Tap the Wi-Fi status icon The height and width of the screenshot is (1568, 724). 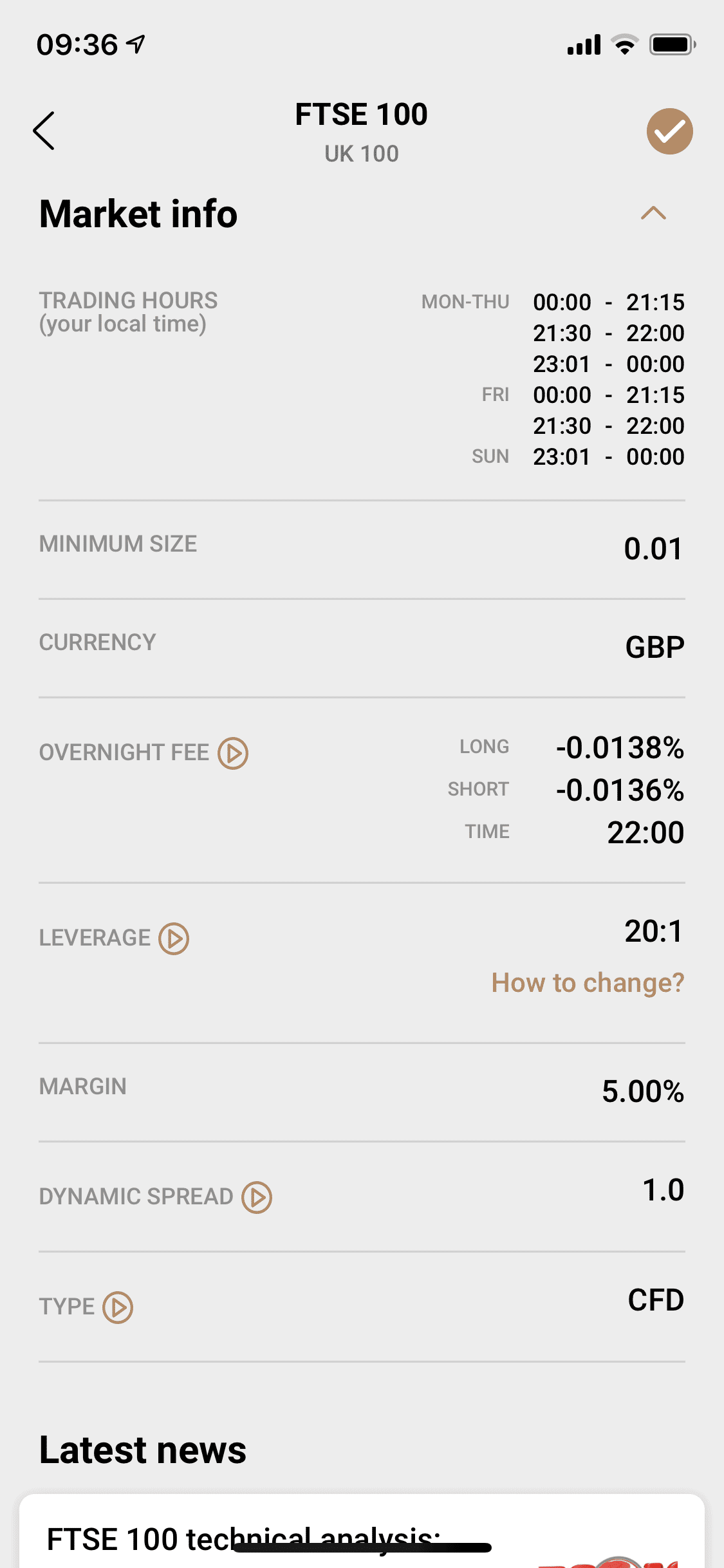tap(622, 44)
